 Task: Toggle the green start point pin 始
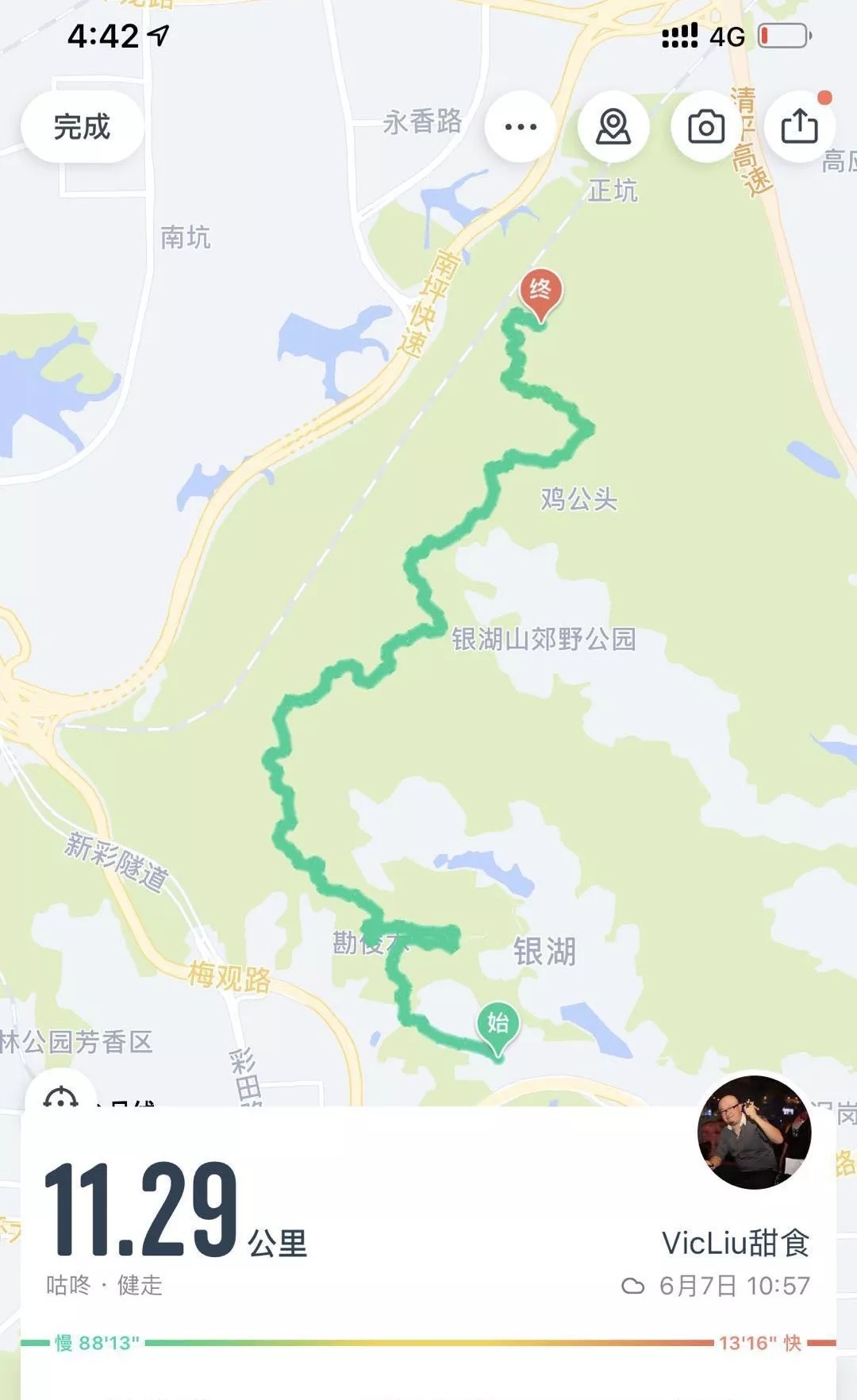[x=498, y=1024]
